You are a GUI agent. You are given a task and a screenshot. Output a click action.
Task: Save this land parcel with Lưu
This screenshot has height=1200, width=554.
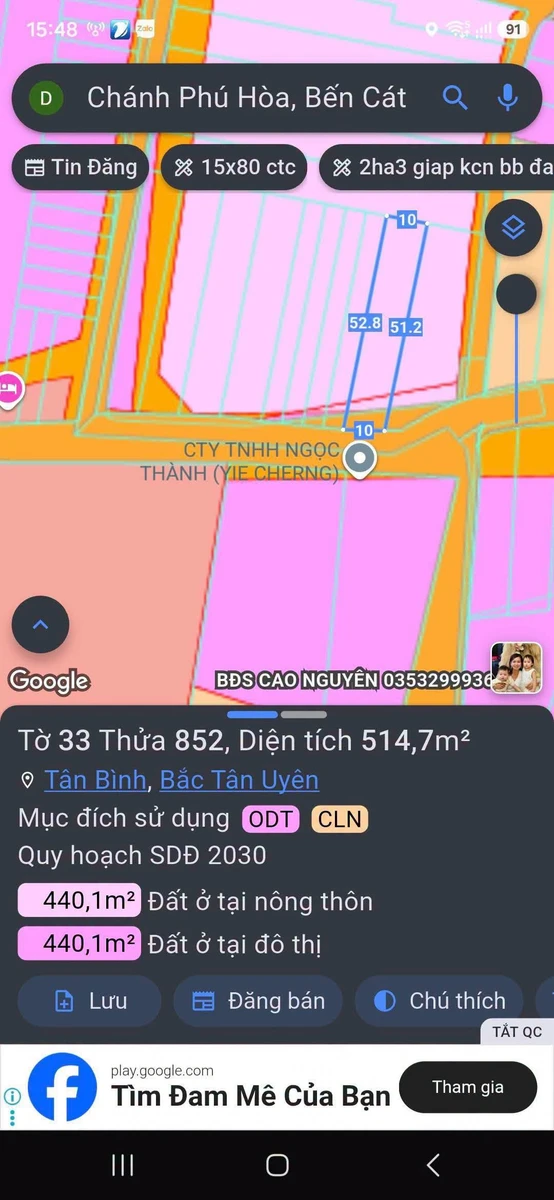90,1001
